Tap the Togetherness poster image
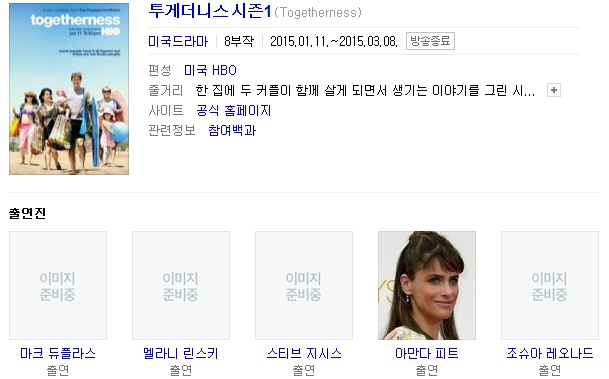Screen dimensions: 609x379 coord(69,89)
